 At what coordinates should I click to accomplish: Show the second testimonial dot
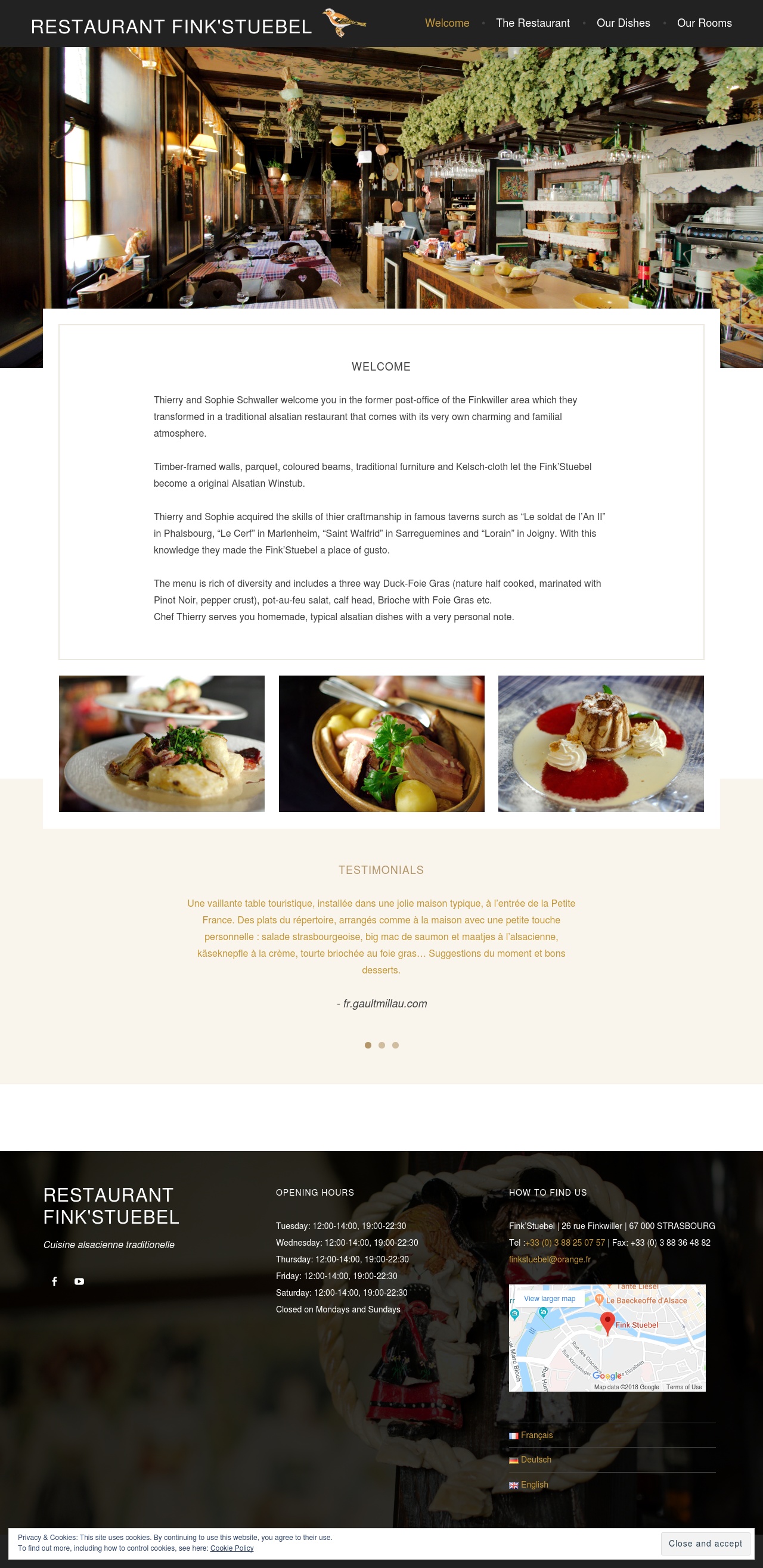(382, 1045)
